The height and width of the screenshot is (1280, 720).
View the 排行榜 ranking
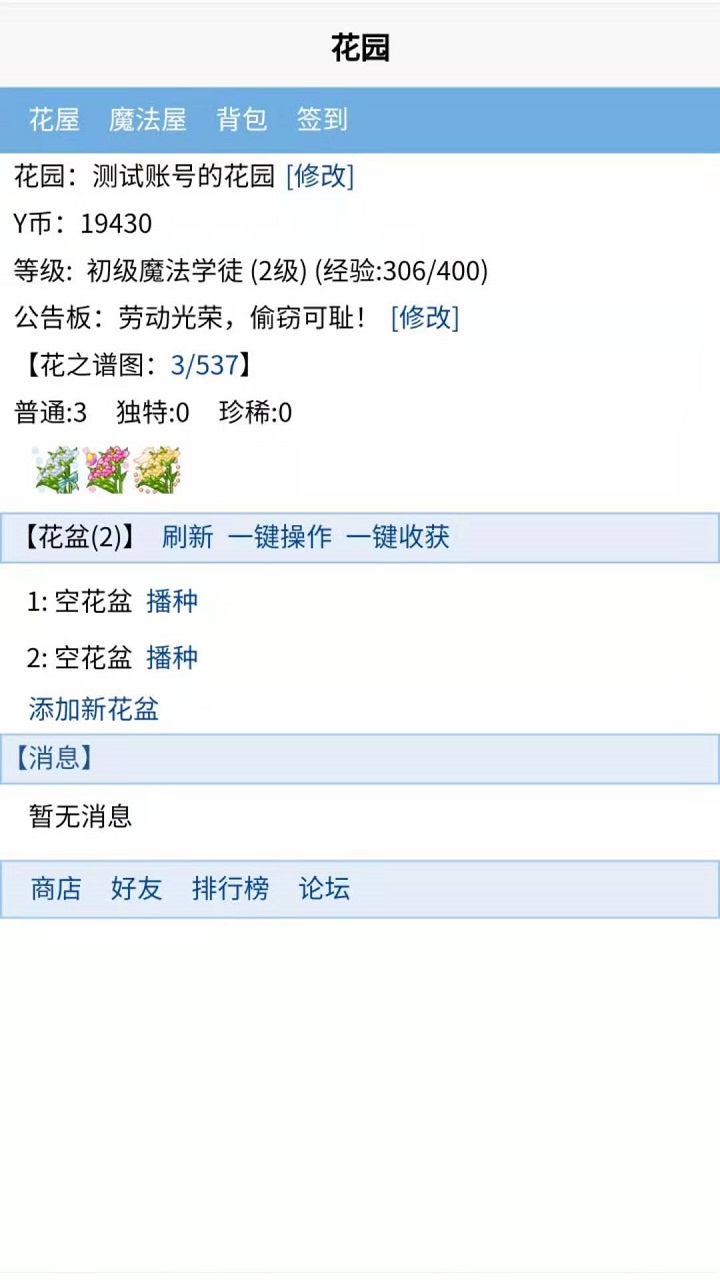pos(231,888)
